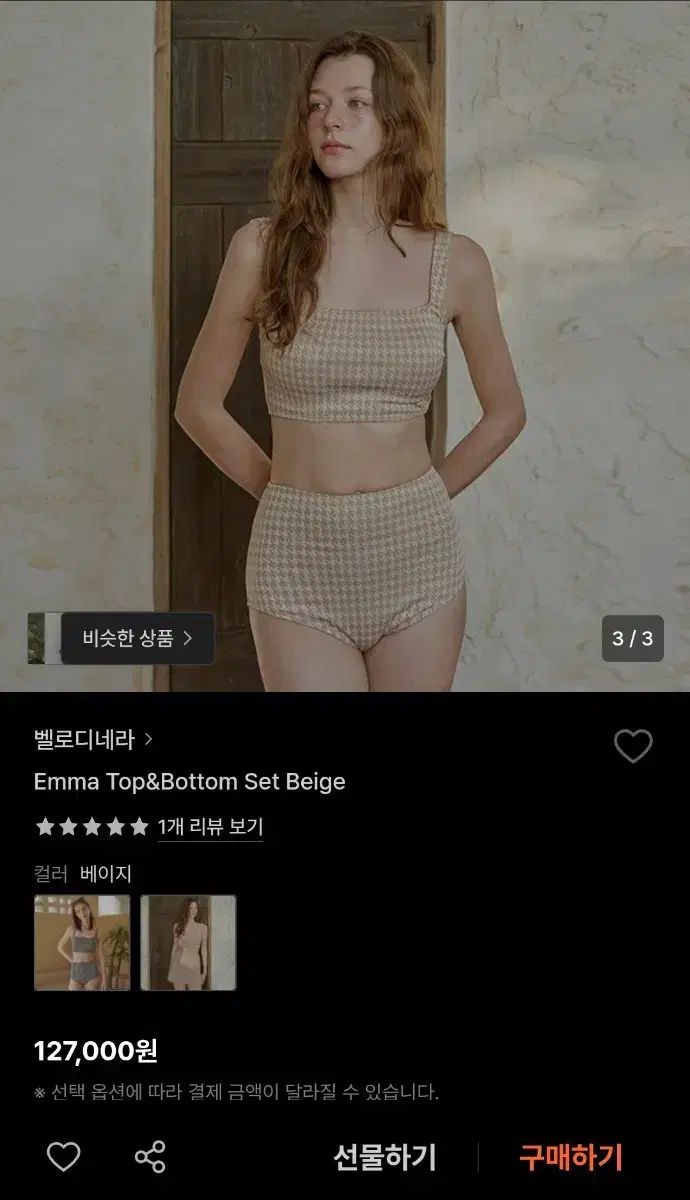Screen dimensions: 690x1200
Task: Share this product
Action: (150, 1157)
